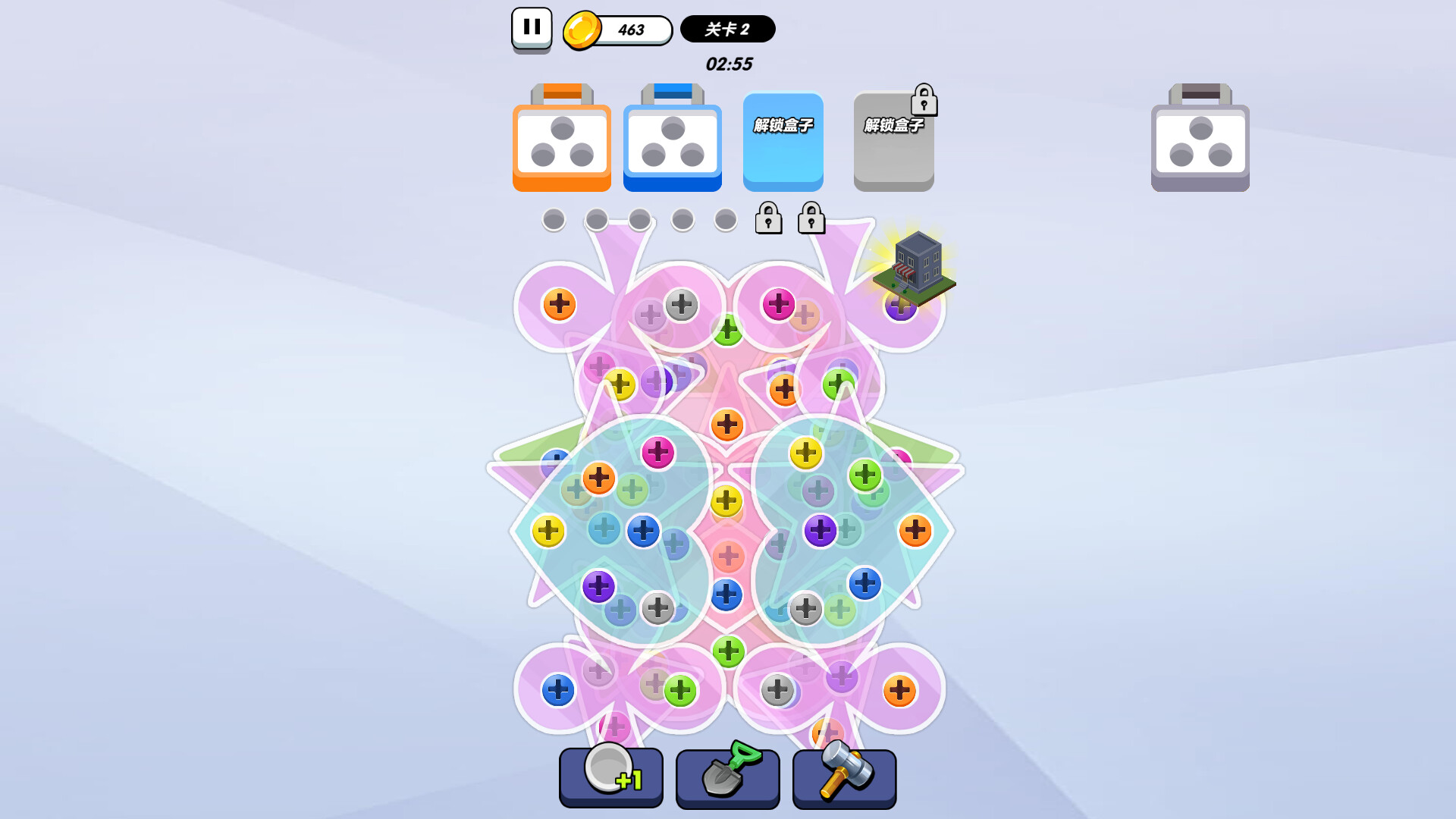Screen dimensions: 1456x819
Task: Remove the purple screw on the right teal shape
Action: pos(820,530)
